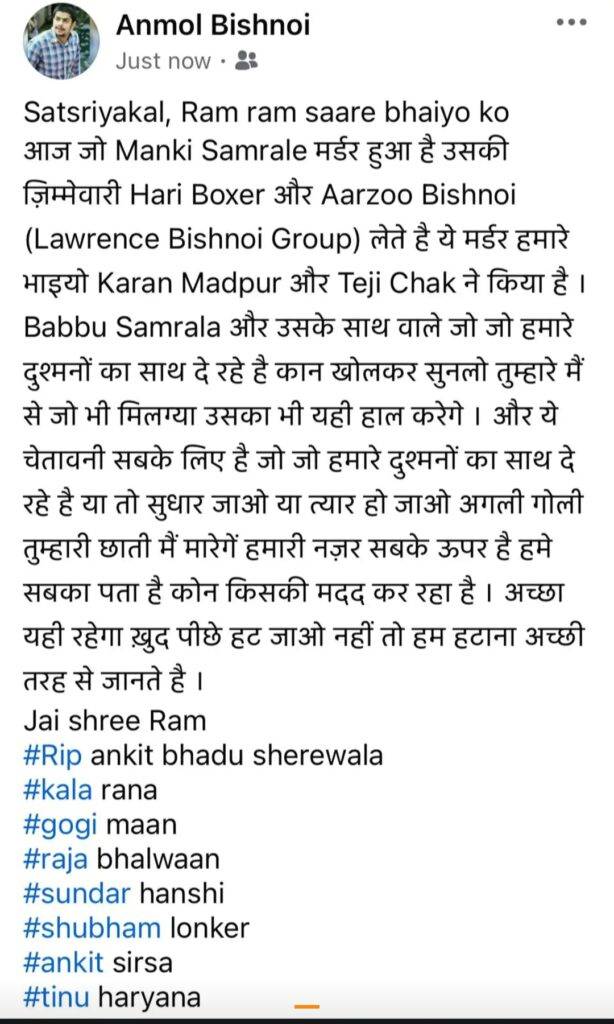Open the #shubham hashtag
The width and height of the screenshot is (614, 1024).
(x=92, y=927)
